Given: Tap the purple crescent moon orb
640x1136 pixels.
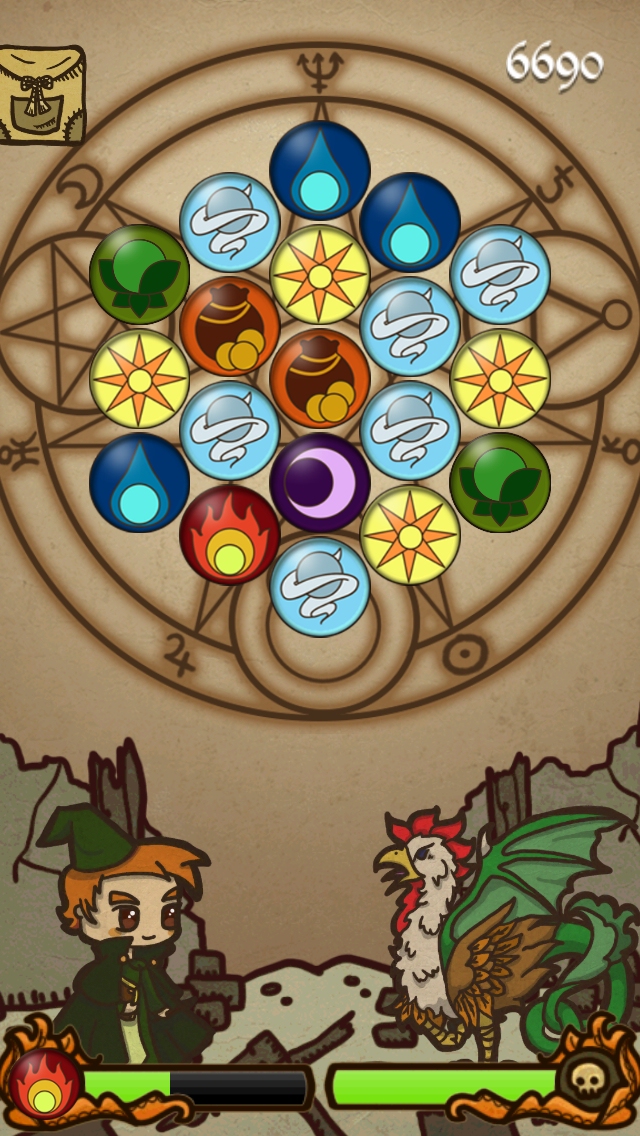Looking at the screenshot, I should coord(320,483).
